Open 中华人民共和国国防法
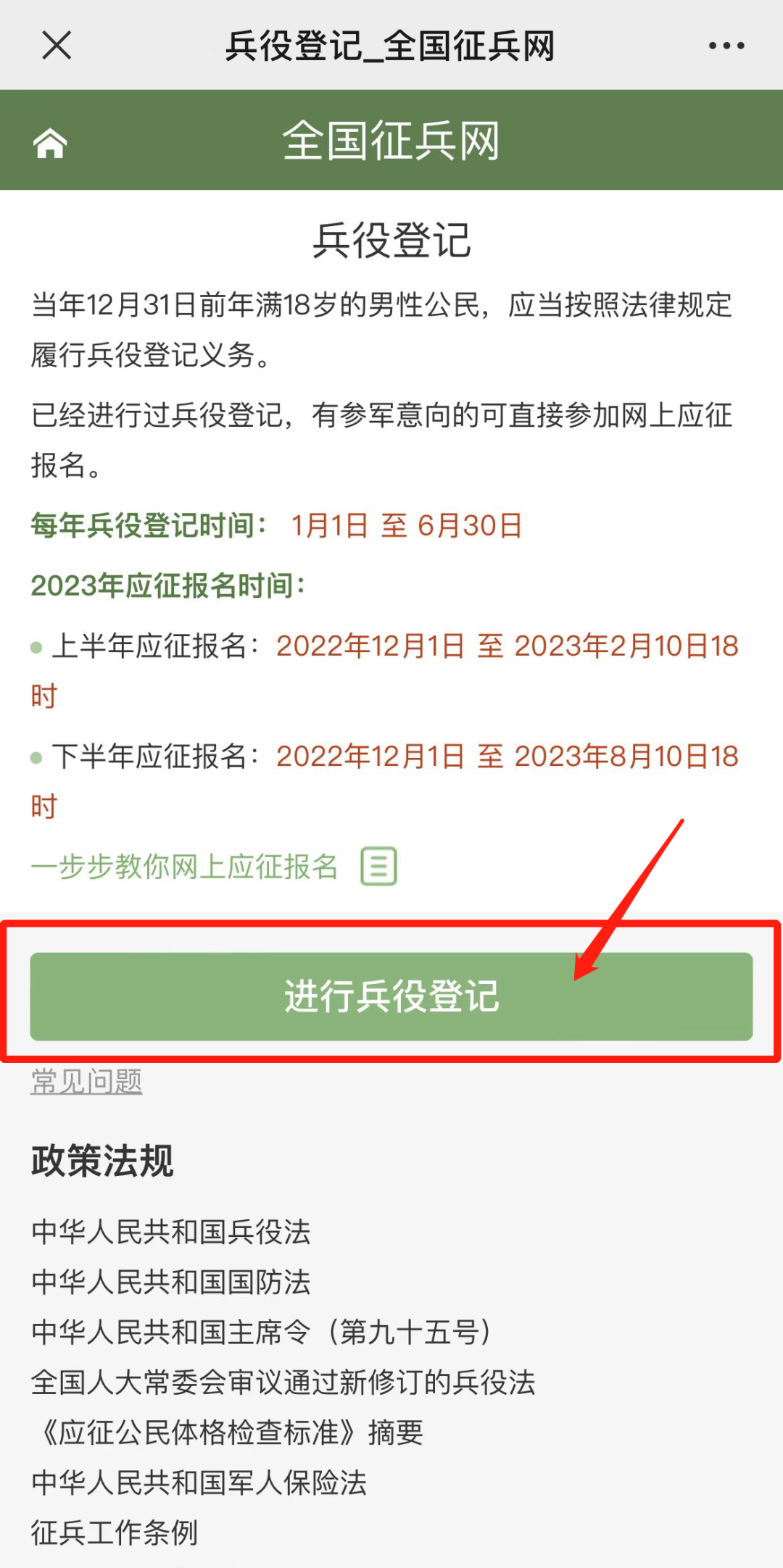The width and height of the screenshot is (783, 1568). [x=171, y=1282]
